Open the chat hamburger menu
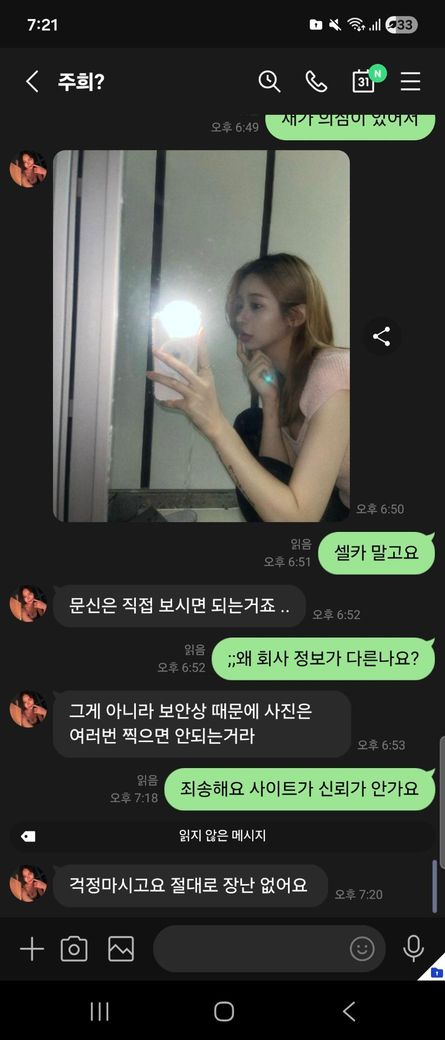 (x=411, y=82)
